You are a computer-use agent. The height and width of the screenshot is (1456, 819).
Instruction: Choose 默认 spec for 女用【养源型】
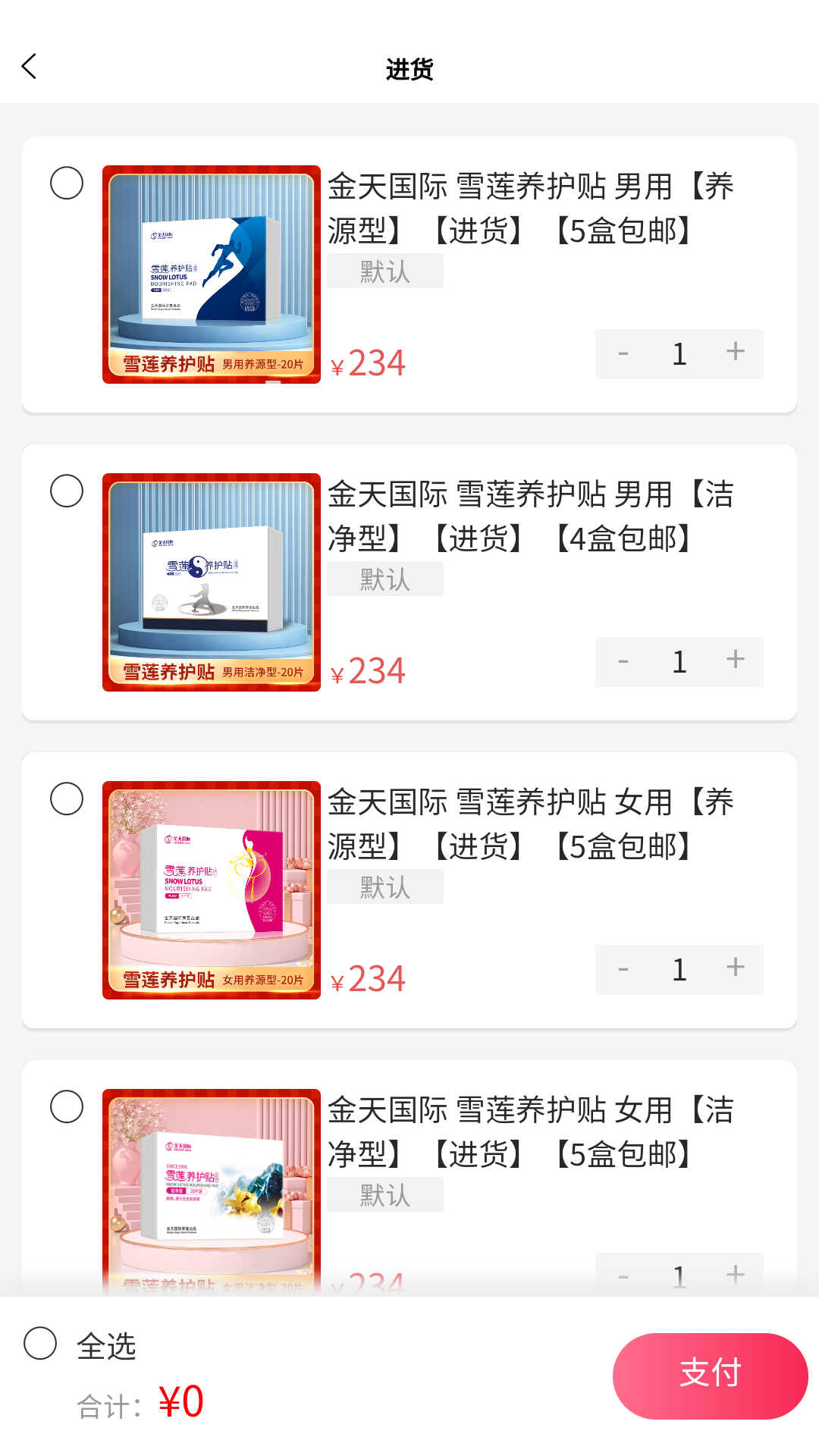tap(385, 887)
